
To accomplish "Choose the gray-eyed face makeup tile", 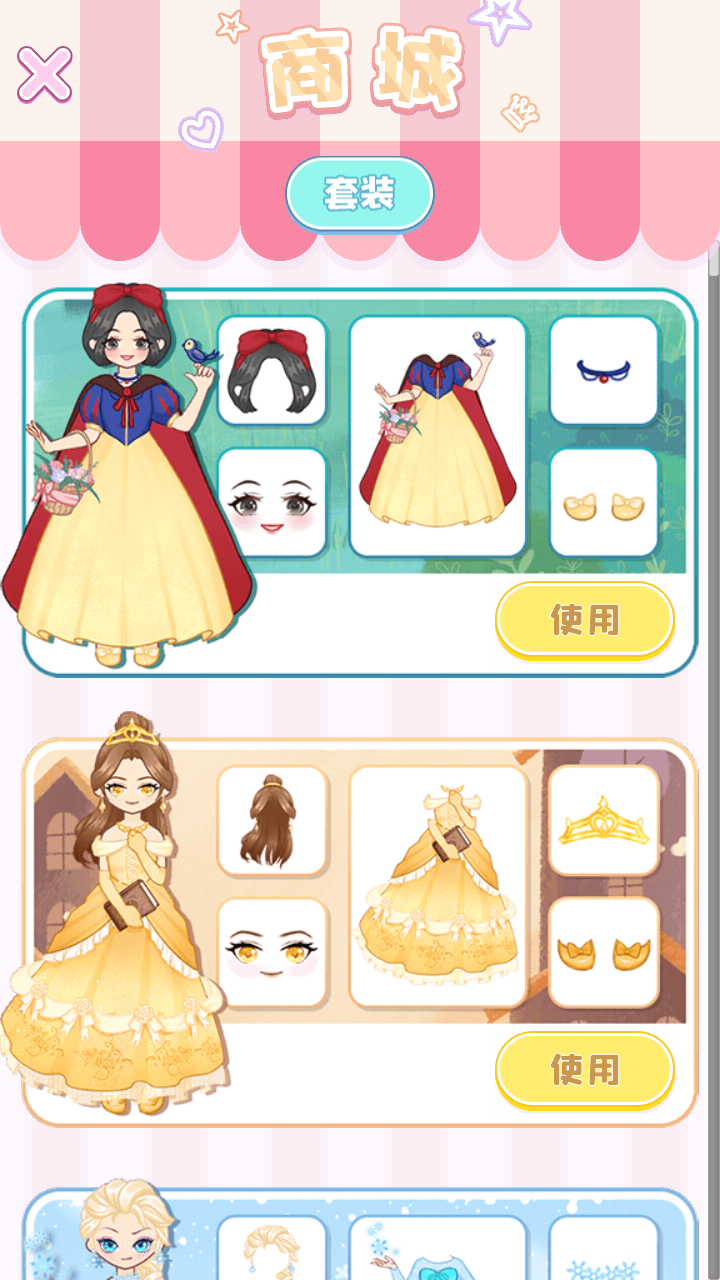I will tap(272, 502).
